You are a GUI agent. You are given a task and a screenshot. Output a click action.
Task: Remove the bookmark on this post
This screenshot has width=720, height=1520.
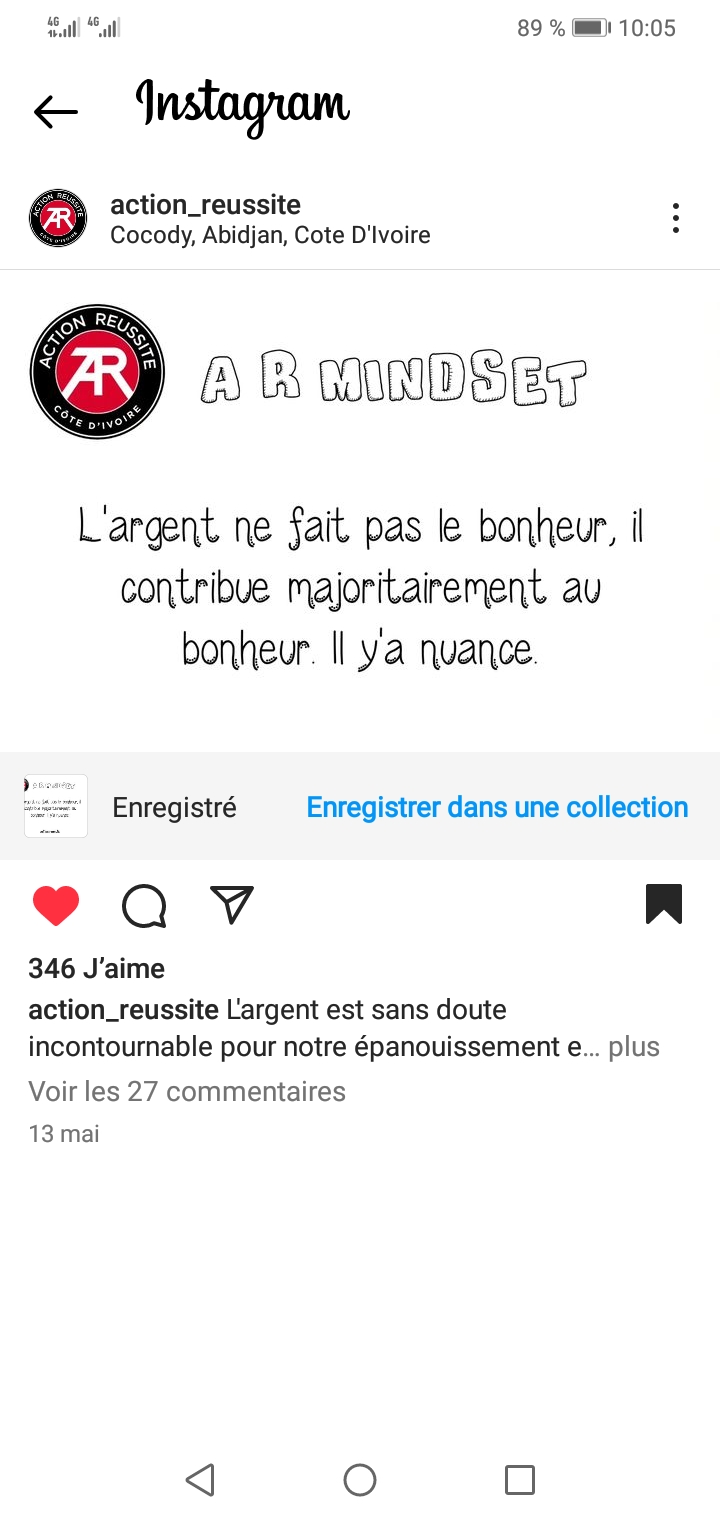tap(664, 904)
